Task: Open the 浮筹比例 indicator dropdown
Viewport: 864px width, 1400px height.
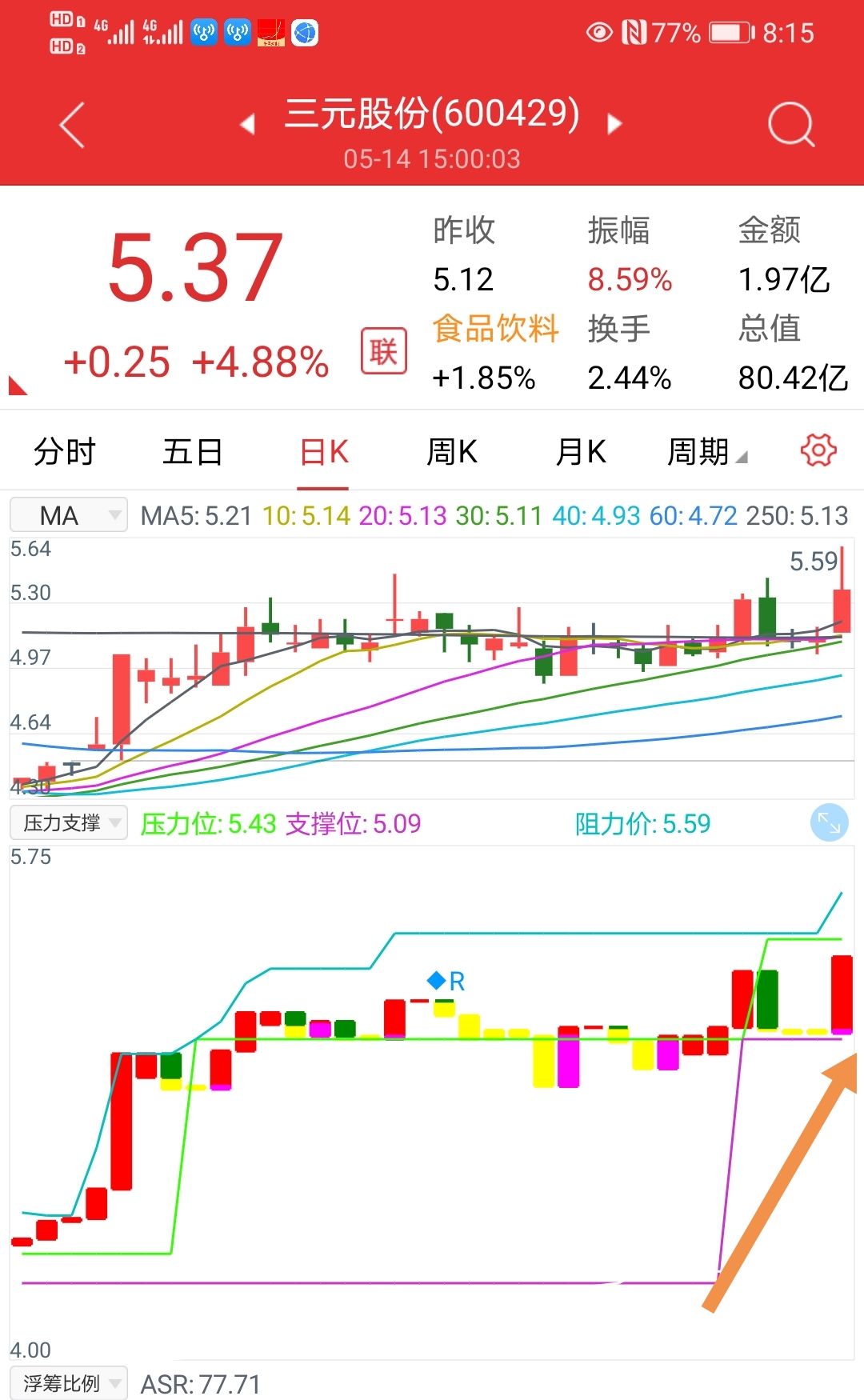Action: point(69,1383)
